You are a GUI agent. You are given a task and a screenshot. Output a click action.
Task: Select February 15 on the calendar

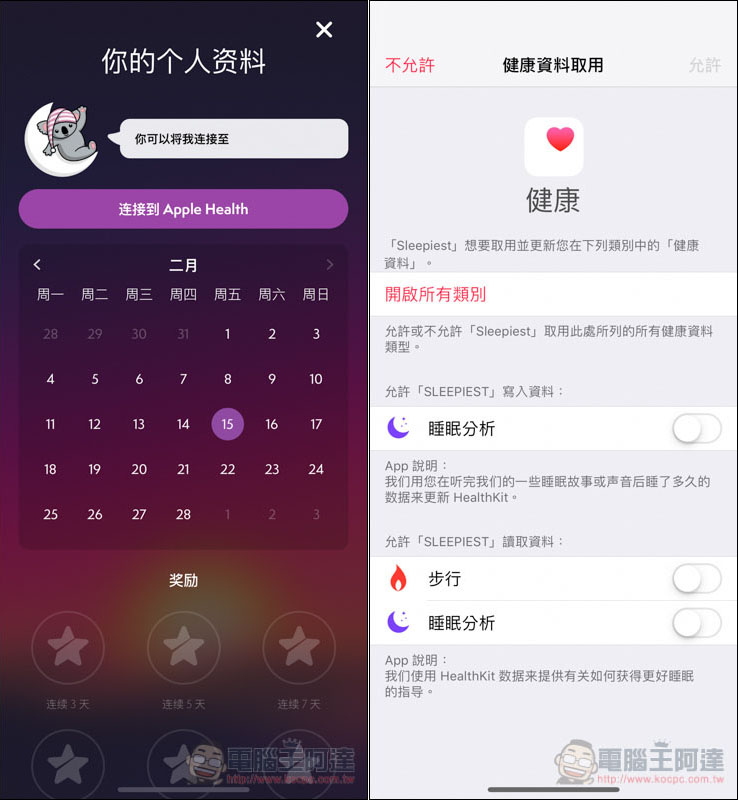point(227,424)
